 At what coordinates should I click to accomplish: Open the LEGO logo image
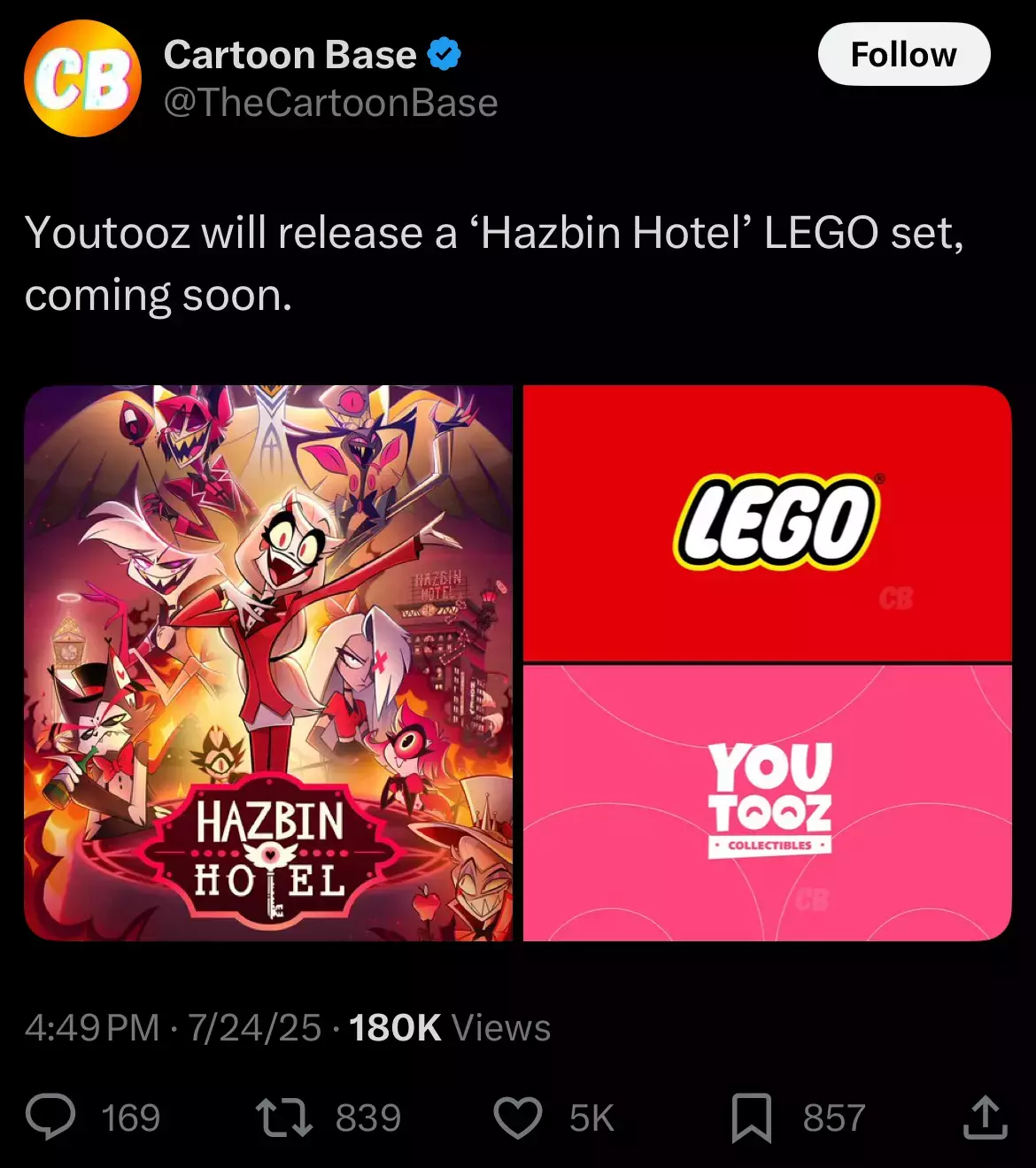click(767, 522)
